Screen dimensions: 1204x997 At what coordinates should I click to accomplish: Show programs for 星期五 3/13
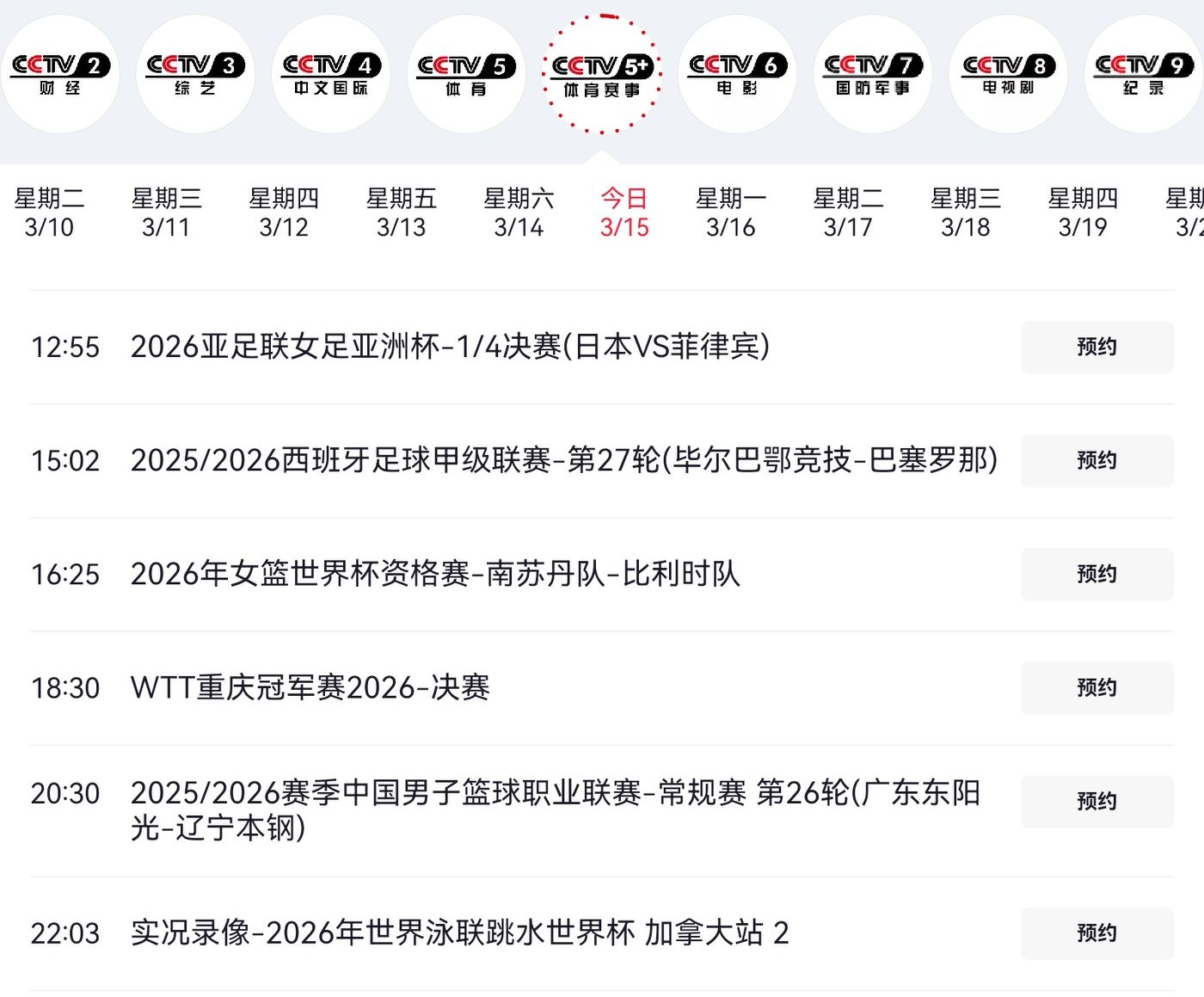coord(402,212)
